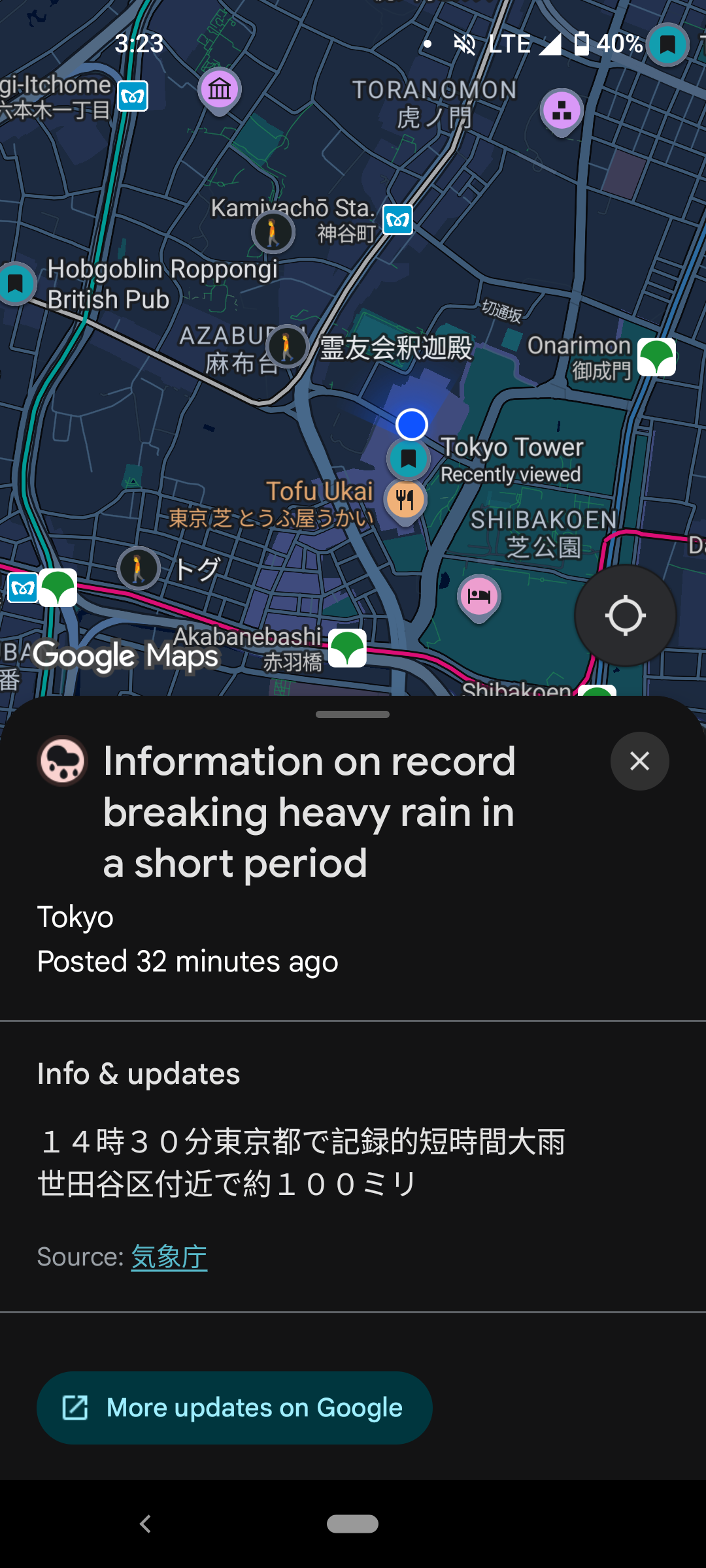Open the Akabanebashi station marker

tap(347, 648)
